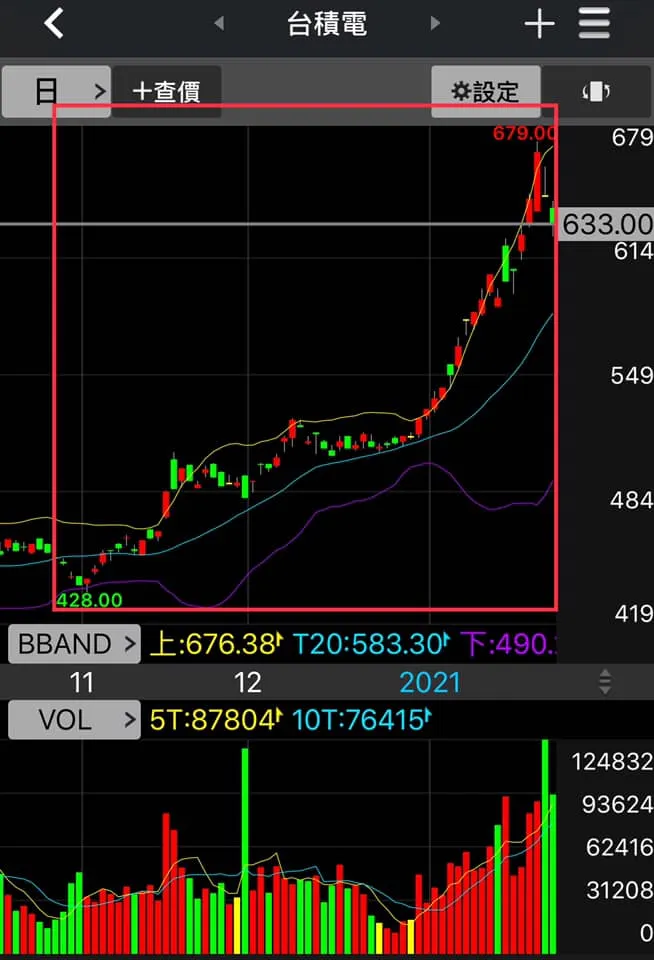Open the hamburger menu
Image resolution: width=654 pixels, height=960 pixels.
click(x=594, y=23)
